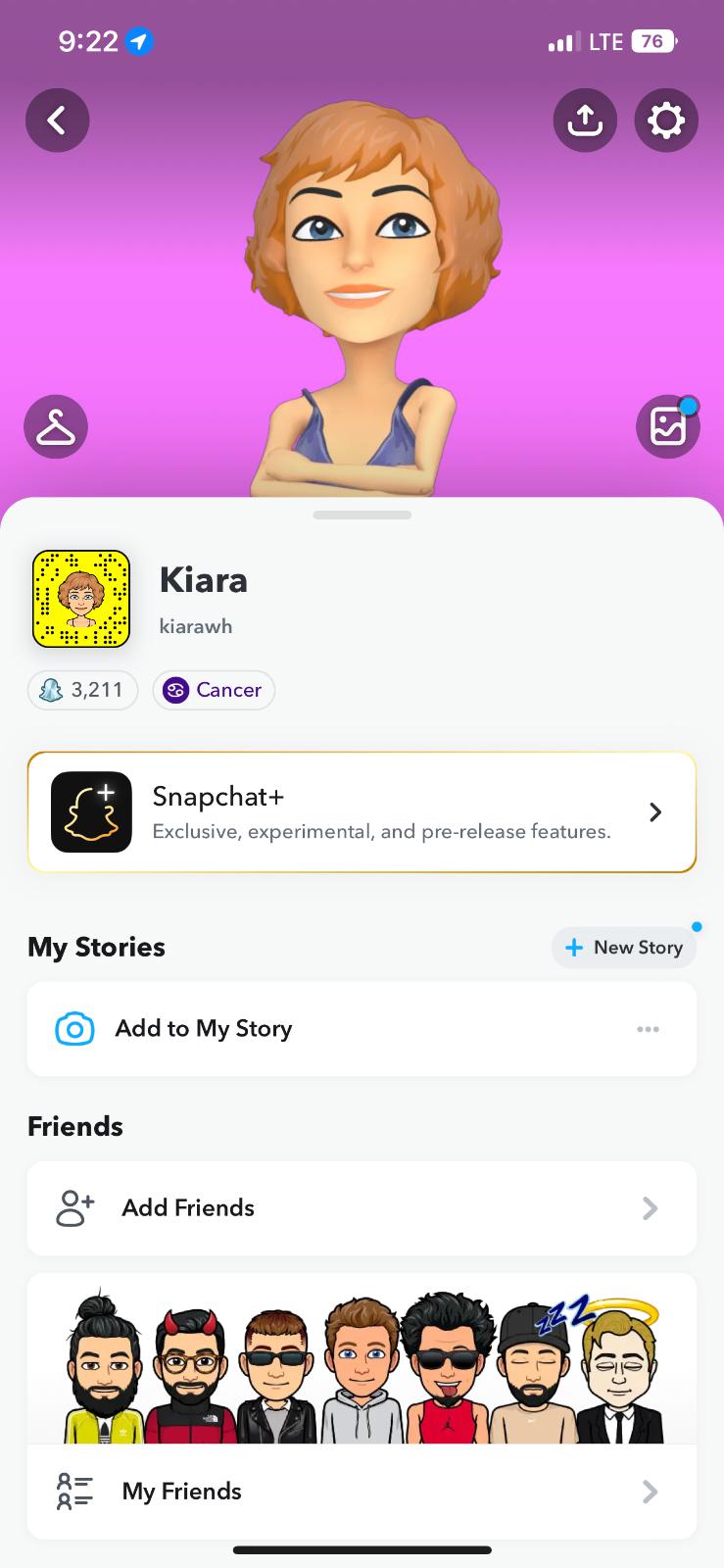Open the My Friends list
Image resolution: width=724 pixels, height=1568 pixels.
[x=362, y=1492]
